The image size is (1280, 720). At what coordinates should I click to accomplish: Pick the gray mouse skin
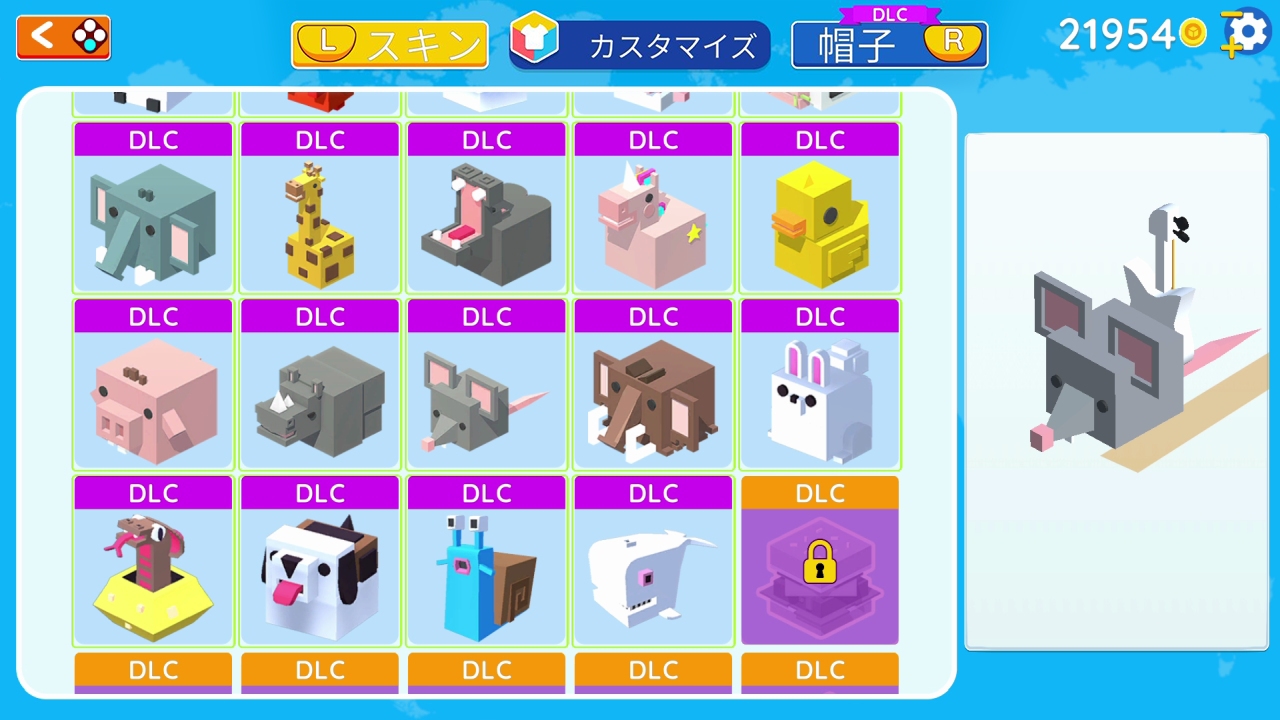point(487,398)
